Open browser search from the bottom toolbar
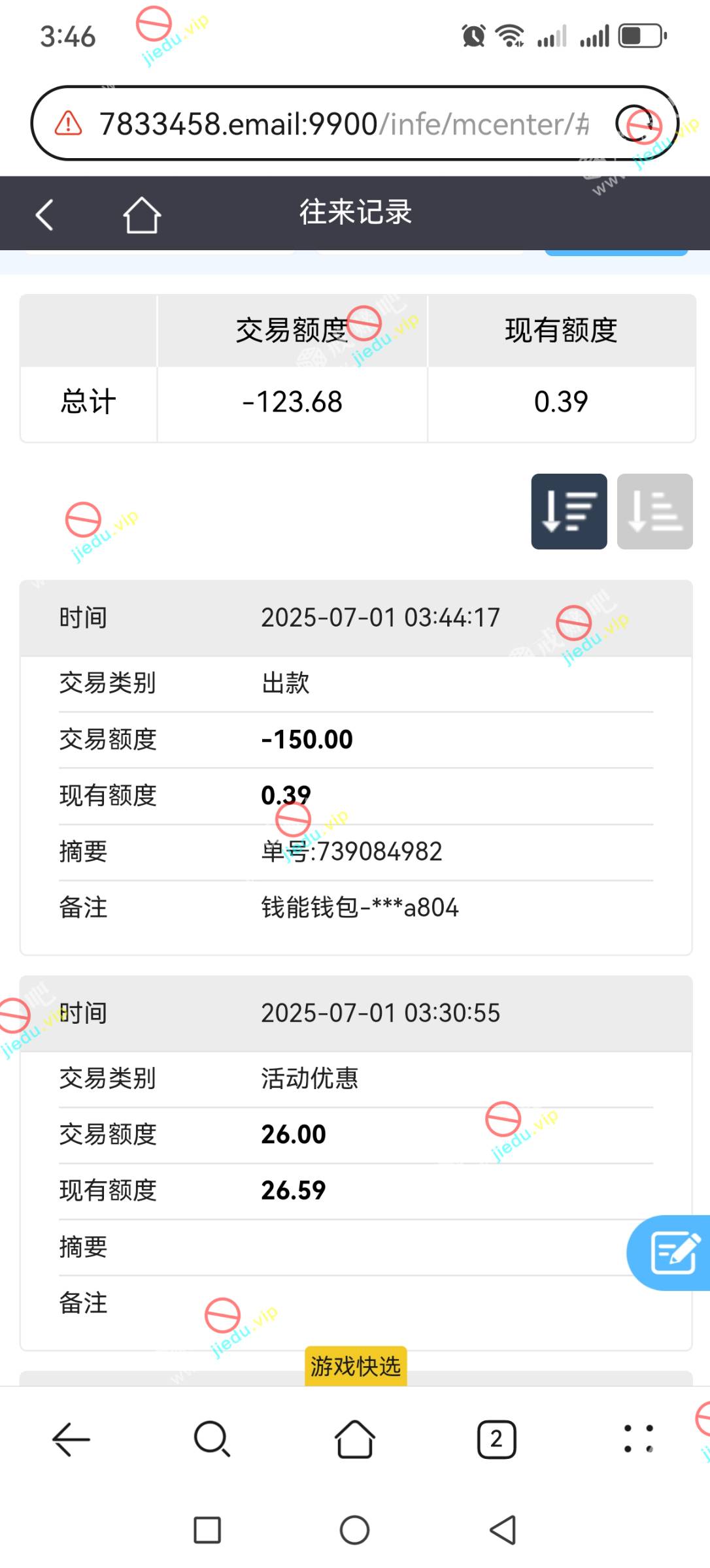The image size is (710, 1568). 212,1439
